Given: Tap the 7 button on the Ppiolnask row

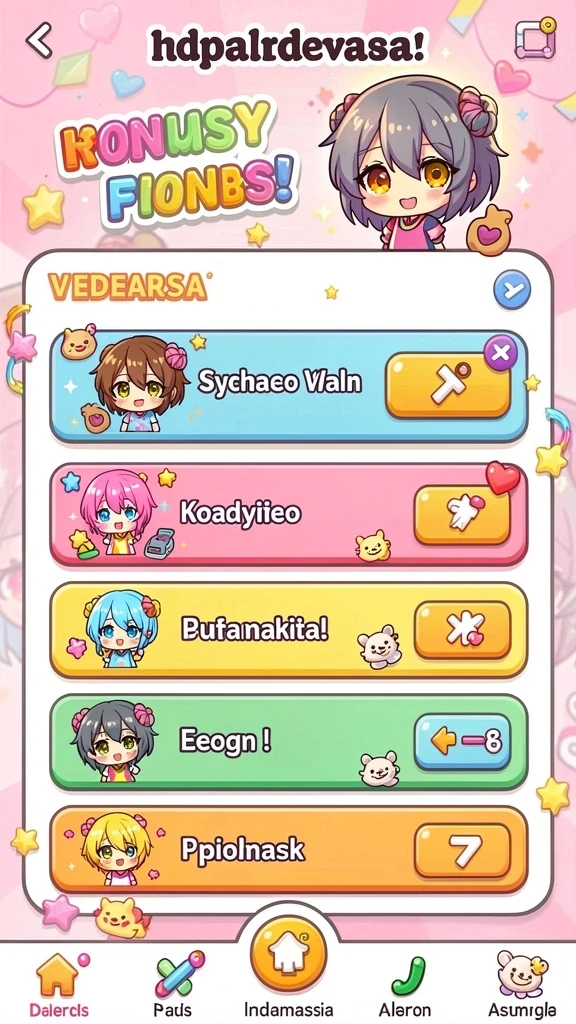Looking at the screenshot, I should point(462,850).
